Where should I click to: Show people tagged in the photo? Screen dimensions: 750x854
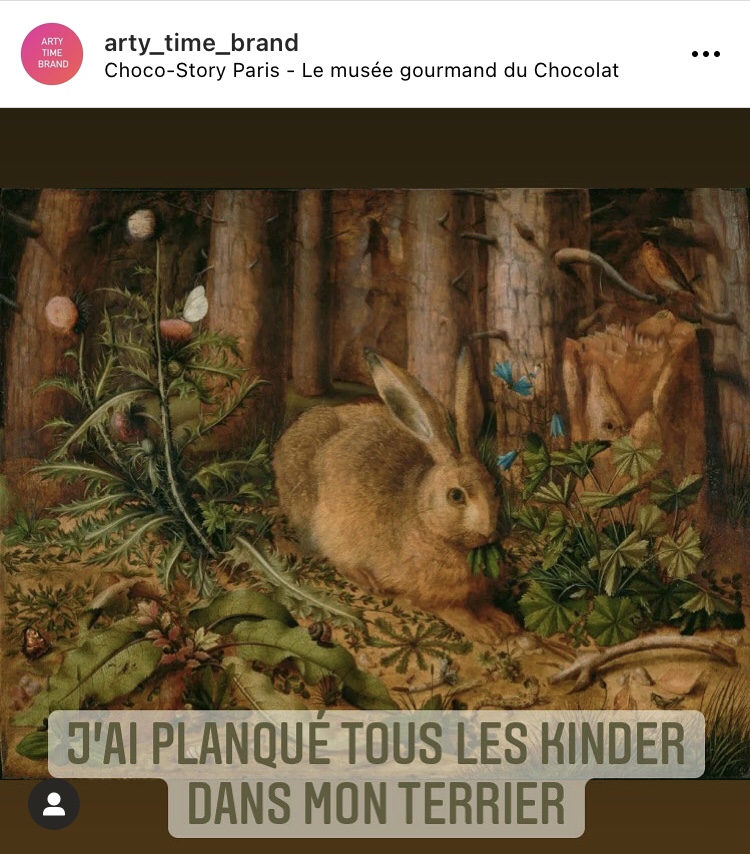tap(54, 803)
